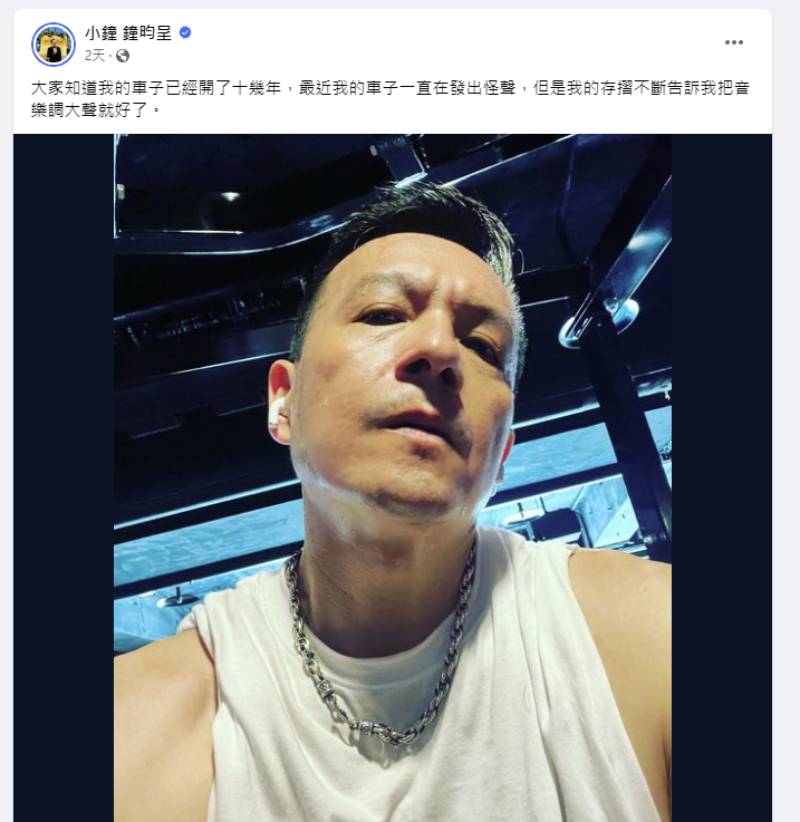Open the post's 2天 timestamp link
This screenshot has width=800, height=822.
[x=94, y=55]
